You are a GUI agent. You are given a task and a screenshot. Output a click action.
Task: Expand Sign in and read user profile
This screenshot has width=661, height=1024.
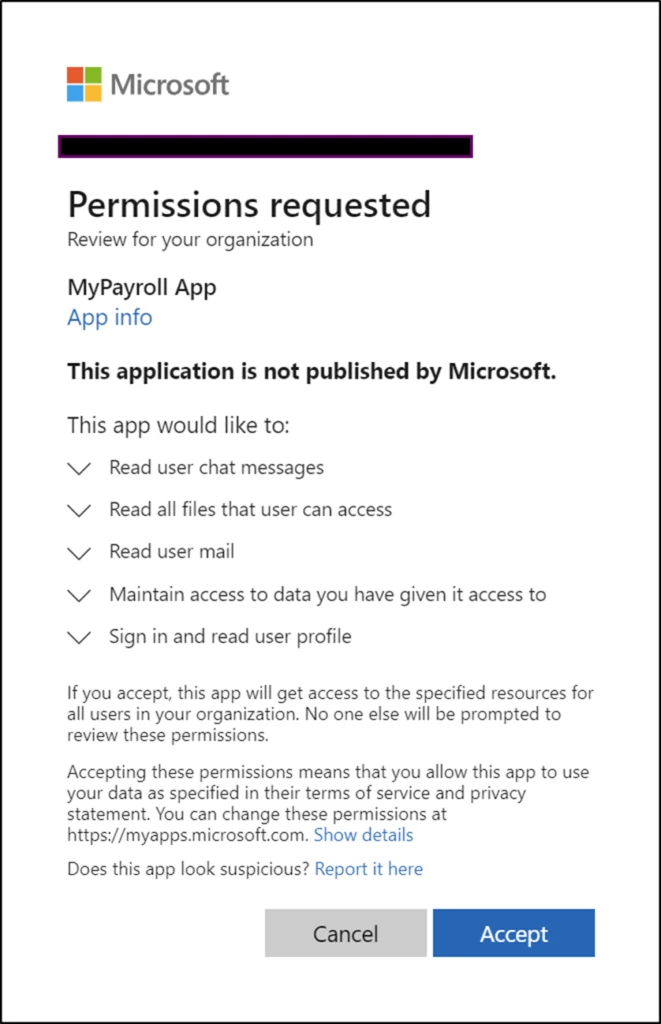pyautogui.click(x=79, y=637)
